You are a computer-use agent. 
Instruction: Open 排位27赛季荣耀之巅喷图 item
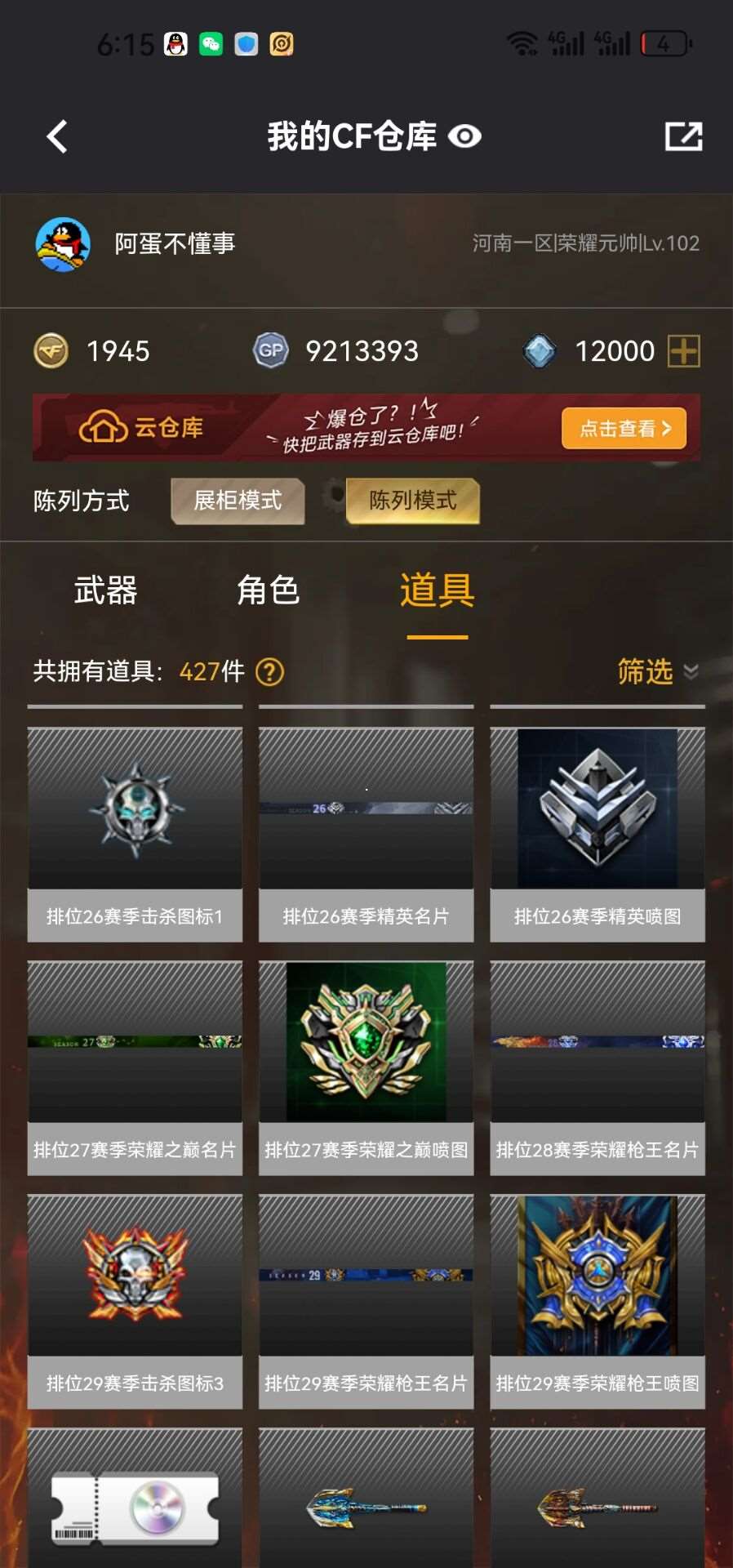(x=366, y=1067)
